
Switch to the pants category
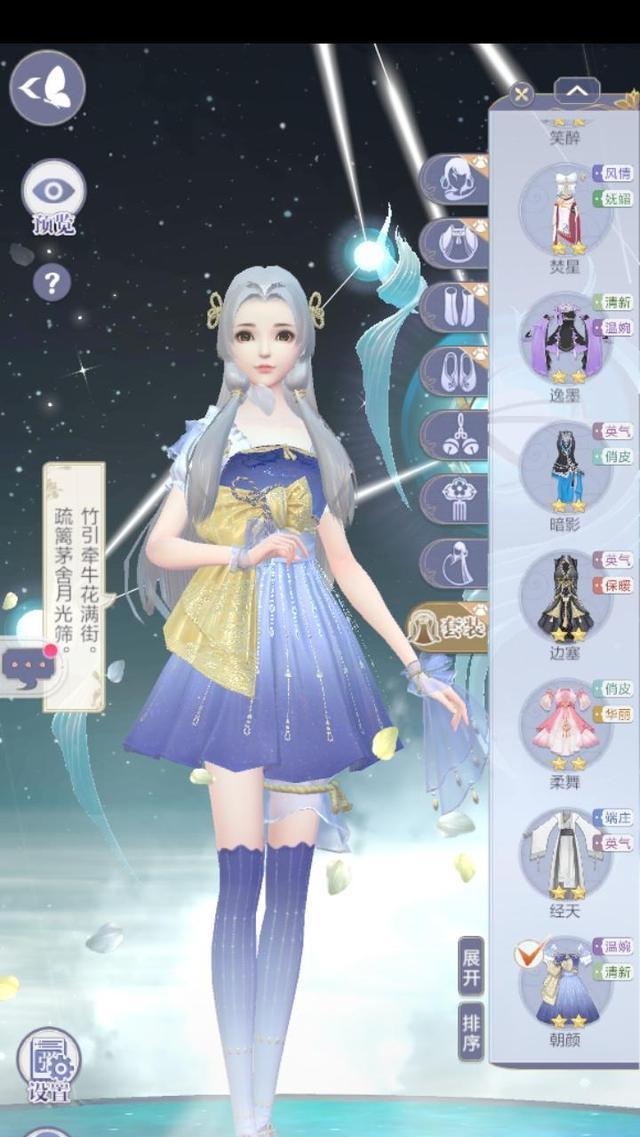click(455, 307)
